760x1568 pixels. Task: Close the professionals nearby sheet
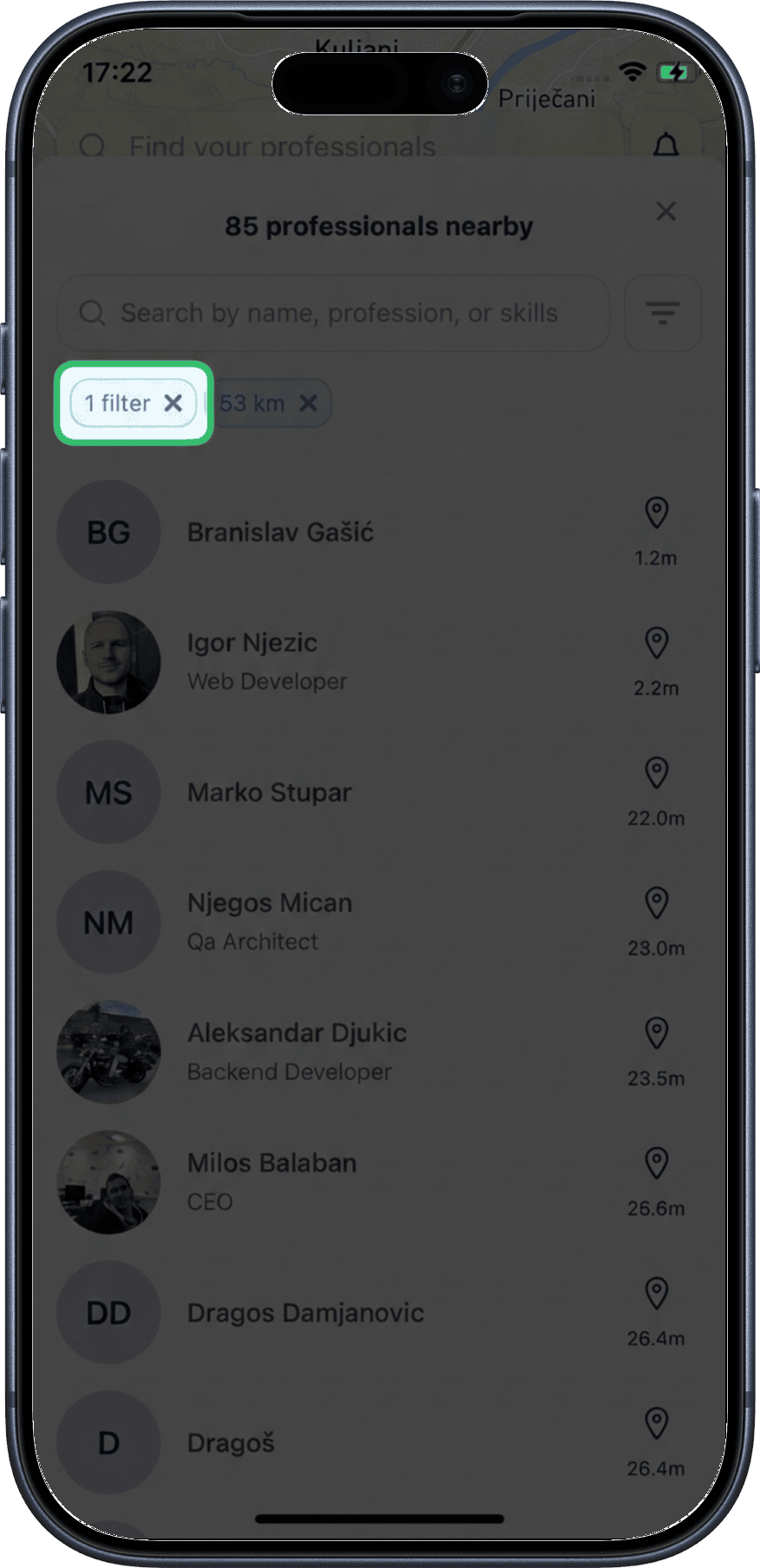[x=665, y=212]
